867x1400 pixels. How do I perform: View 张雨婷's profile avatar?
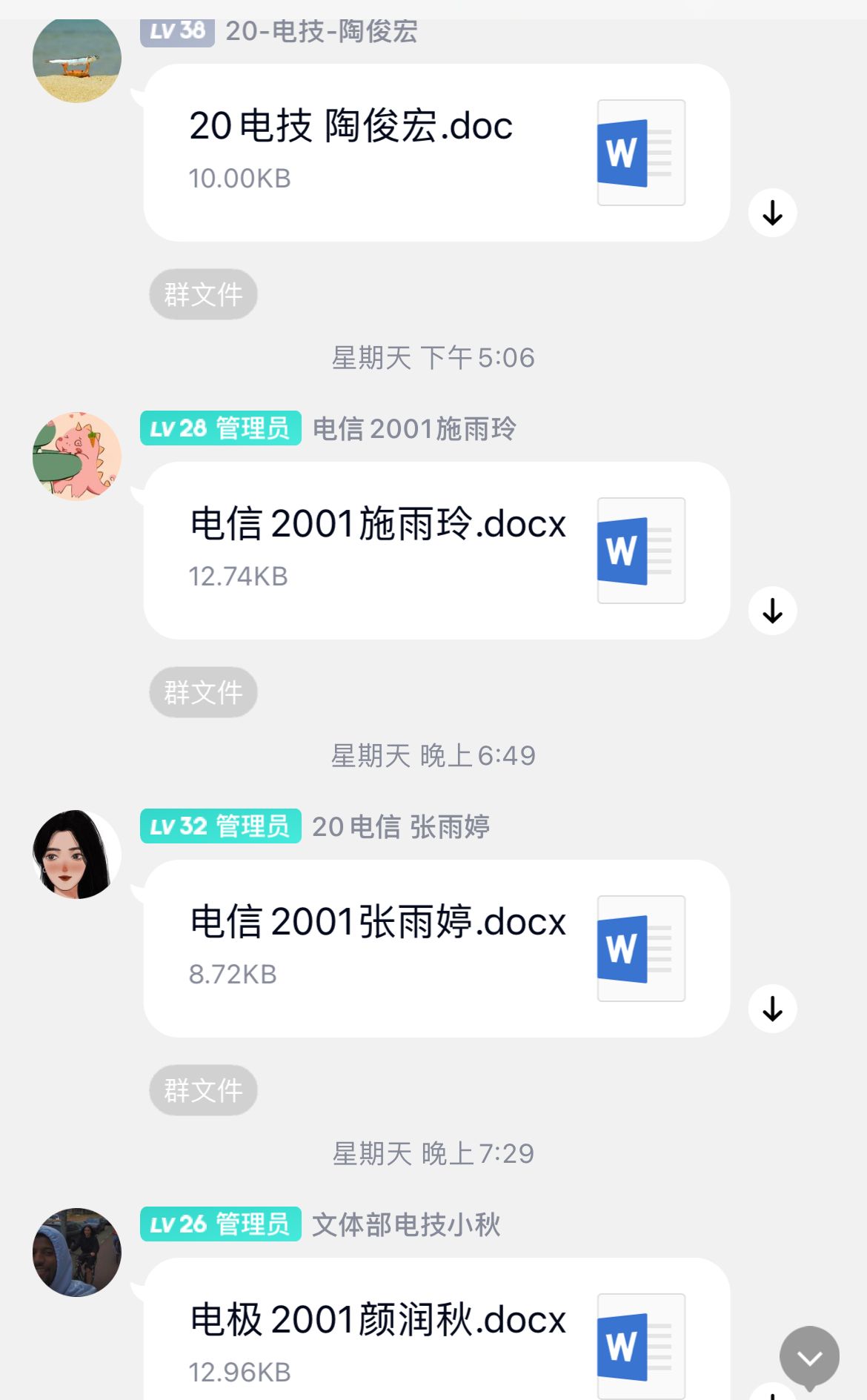(76, 854)
